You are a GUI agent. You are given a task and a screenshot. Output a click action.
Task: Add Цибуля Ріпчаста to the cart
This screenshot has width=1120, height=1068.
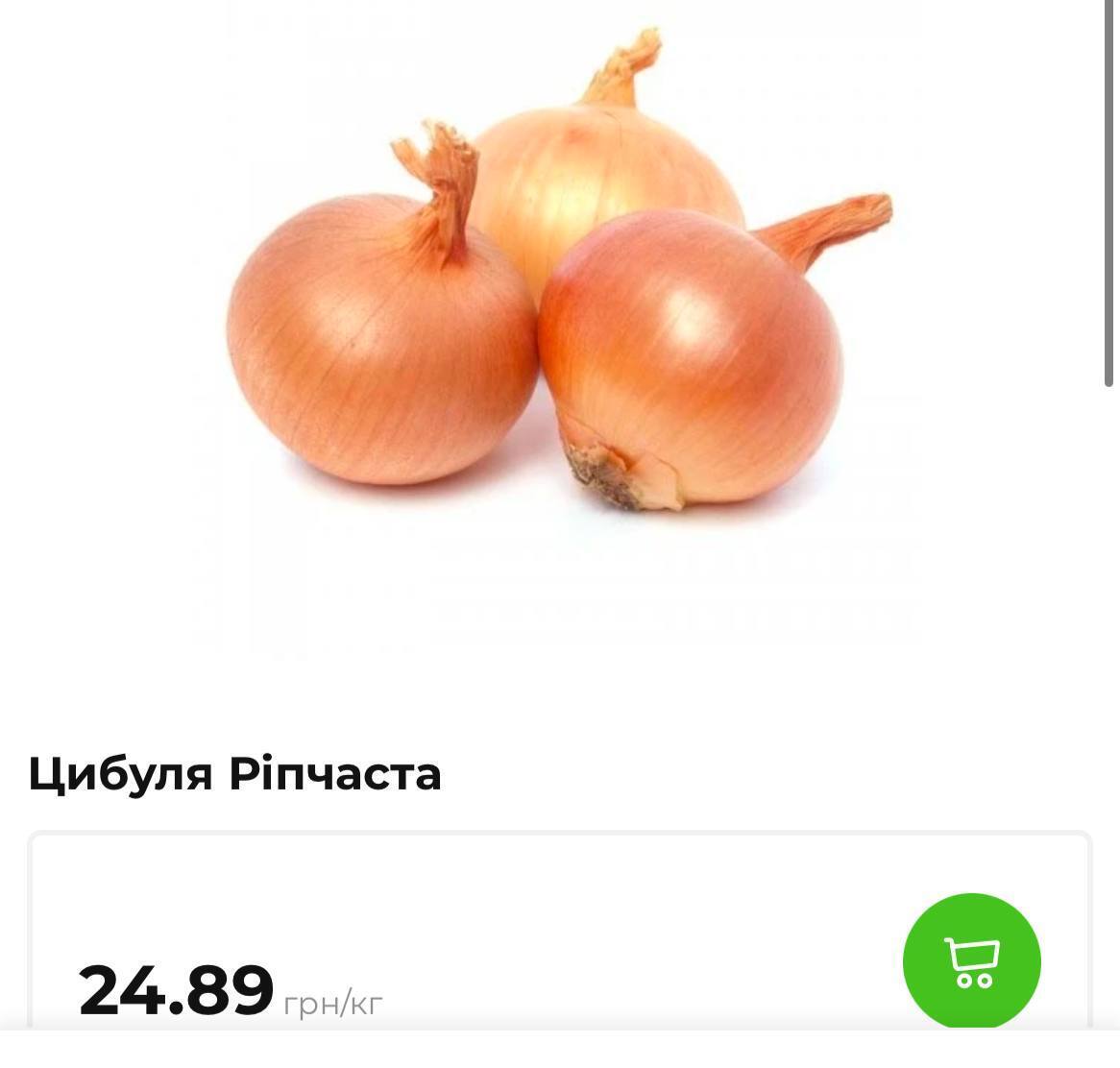click(971, 961)
